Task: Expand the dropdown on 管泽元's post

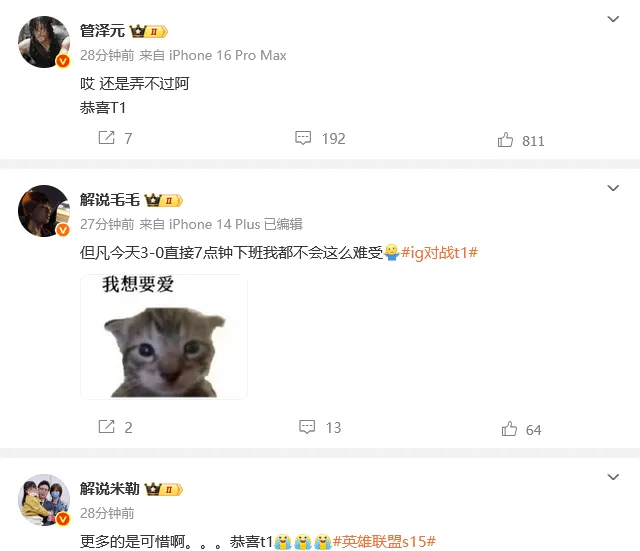Action: pos(615,19)
